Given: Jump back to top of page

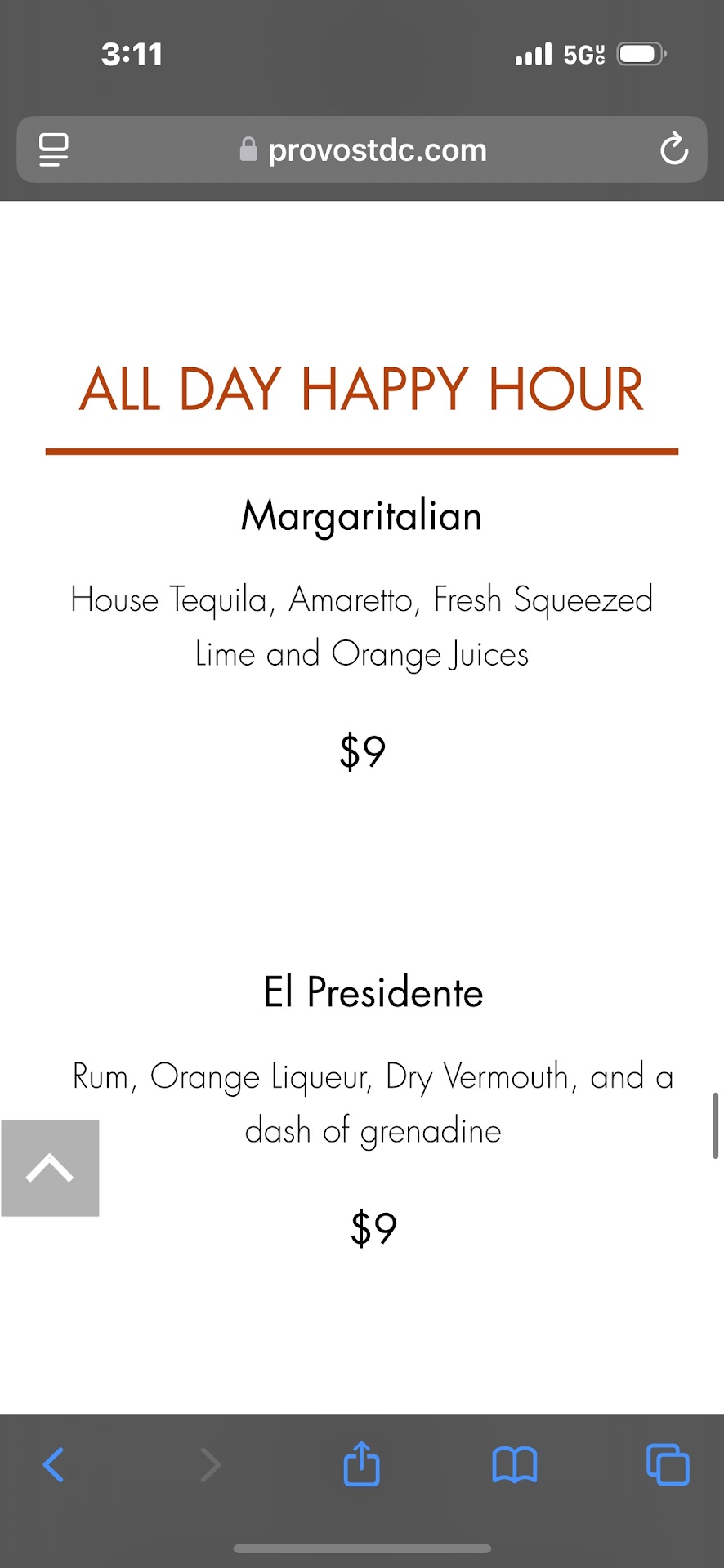Looking at the screenshot, I should pos(51,1168).
